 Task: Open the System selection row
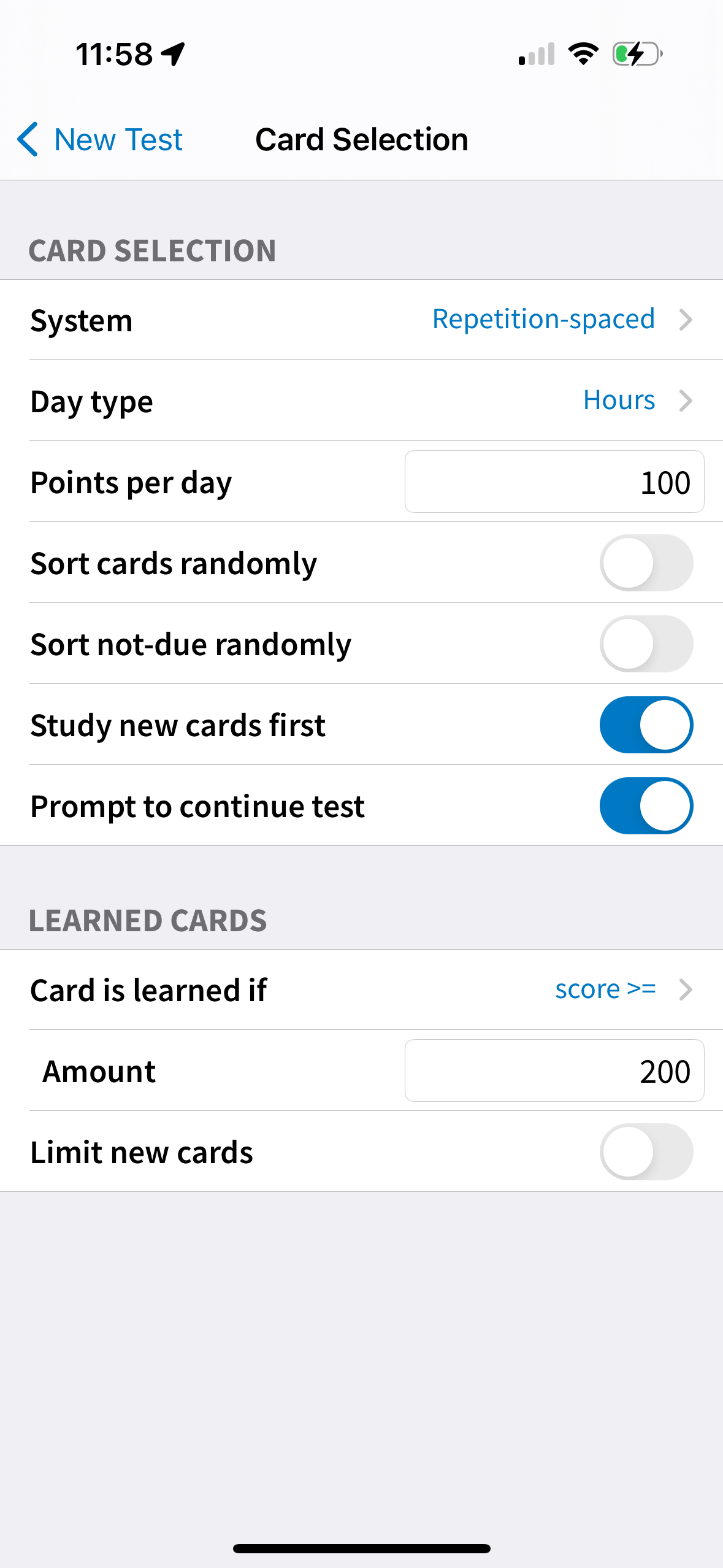click(361, 320)
